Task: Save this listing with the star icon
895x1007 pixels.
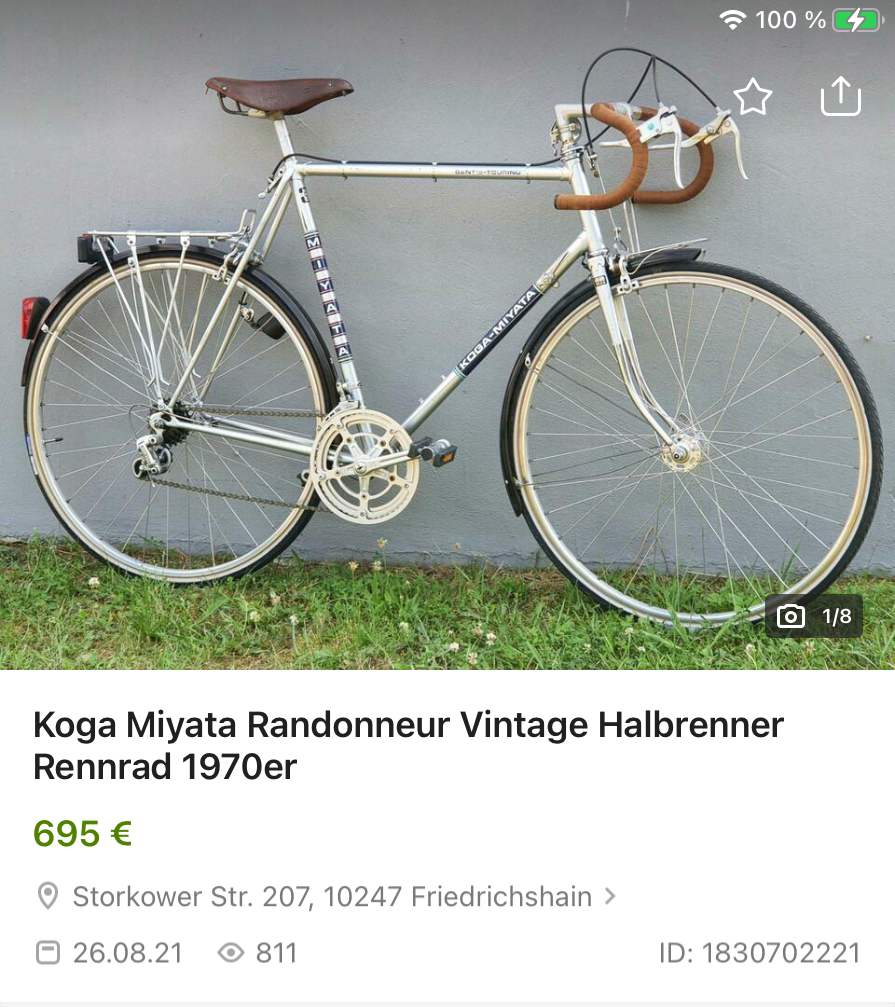Action: (x=753, y=97)
